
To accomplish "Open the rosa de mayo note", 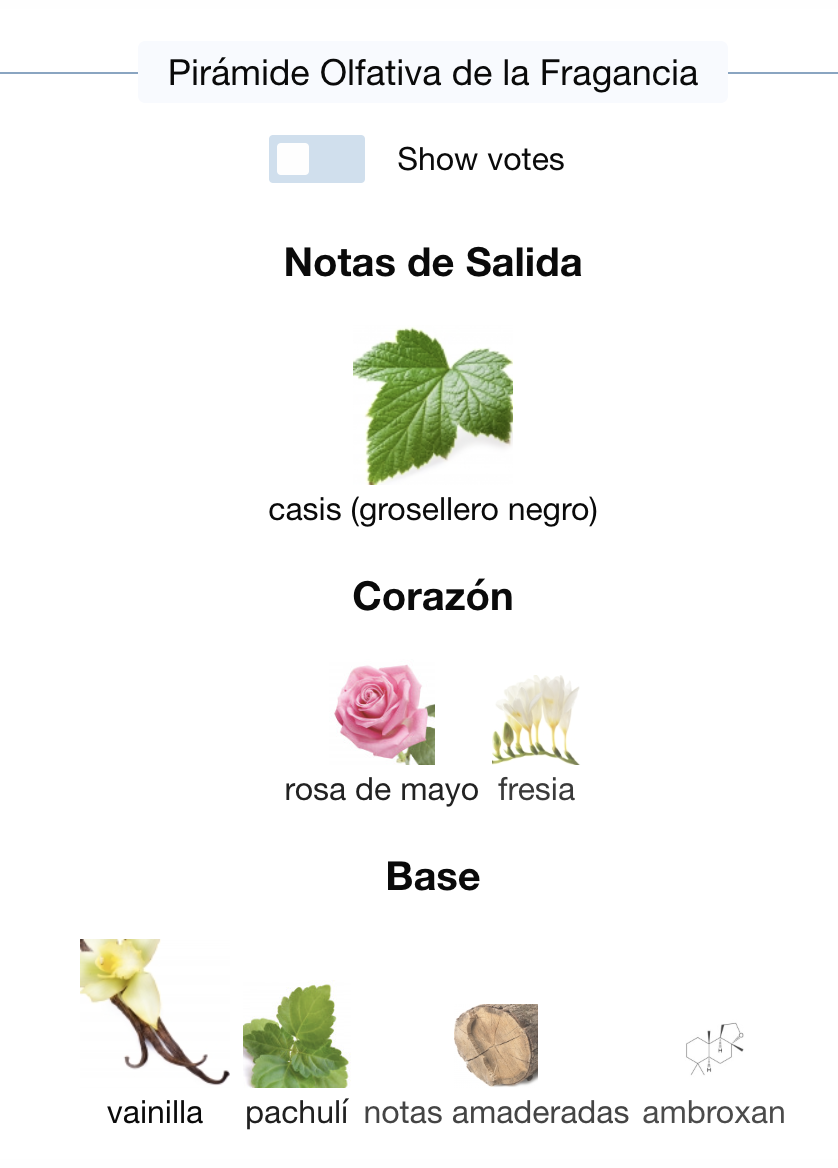I will pos(383,715).
